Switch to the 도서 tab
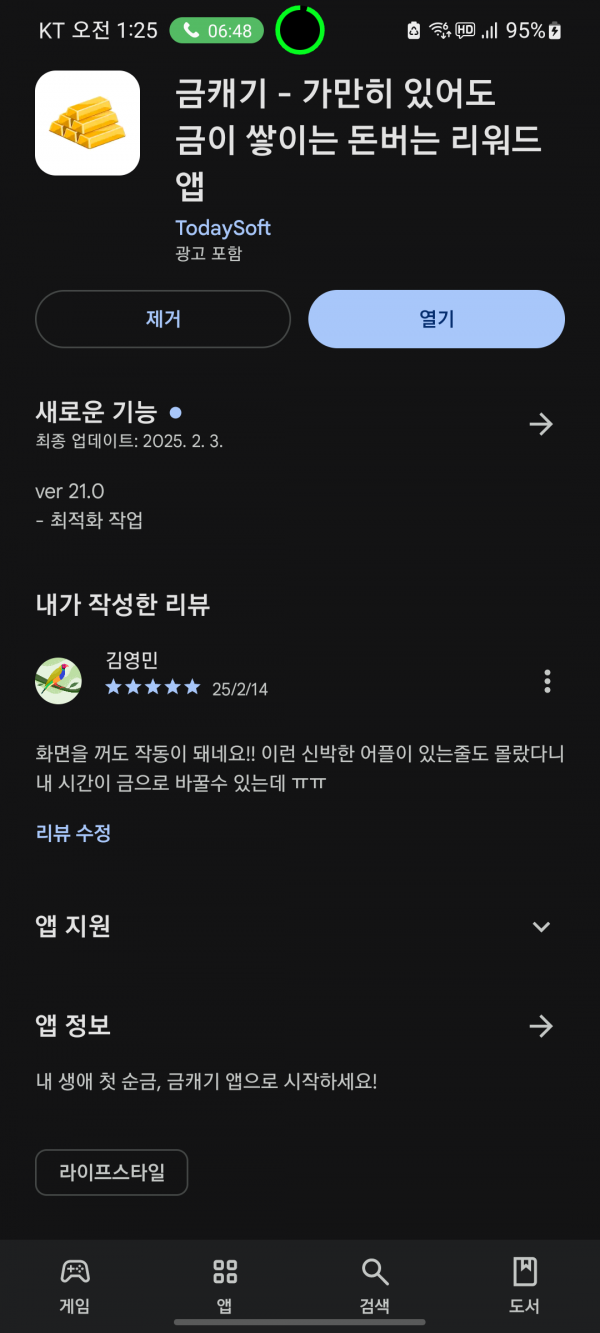 pos(525,1286)
